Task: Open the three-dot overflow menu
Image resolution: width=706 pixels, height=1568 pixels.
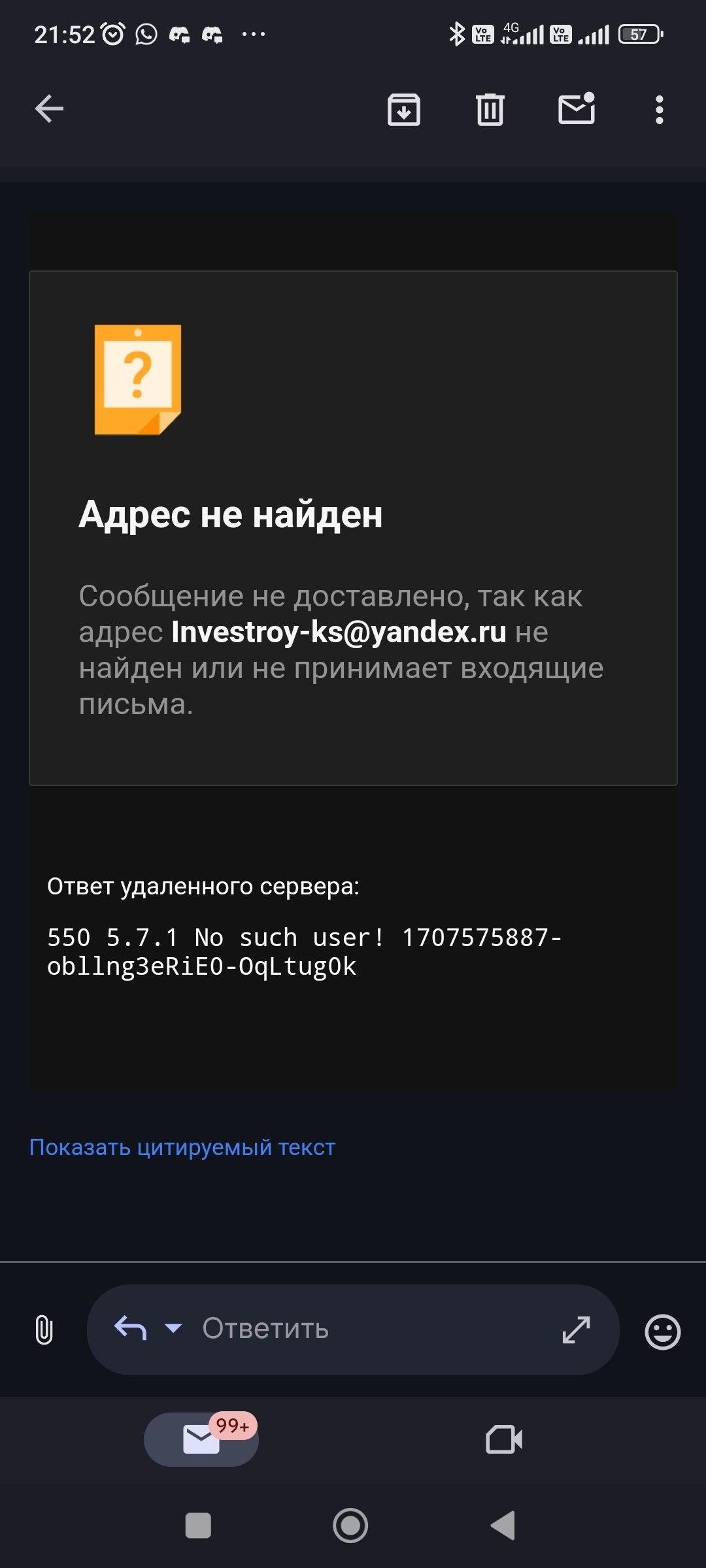Action: pos(659,109)
